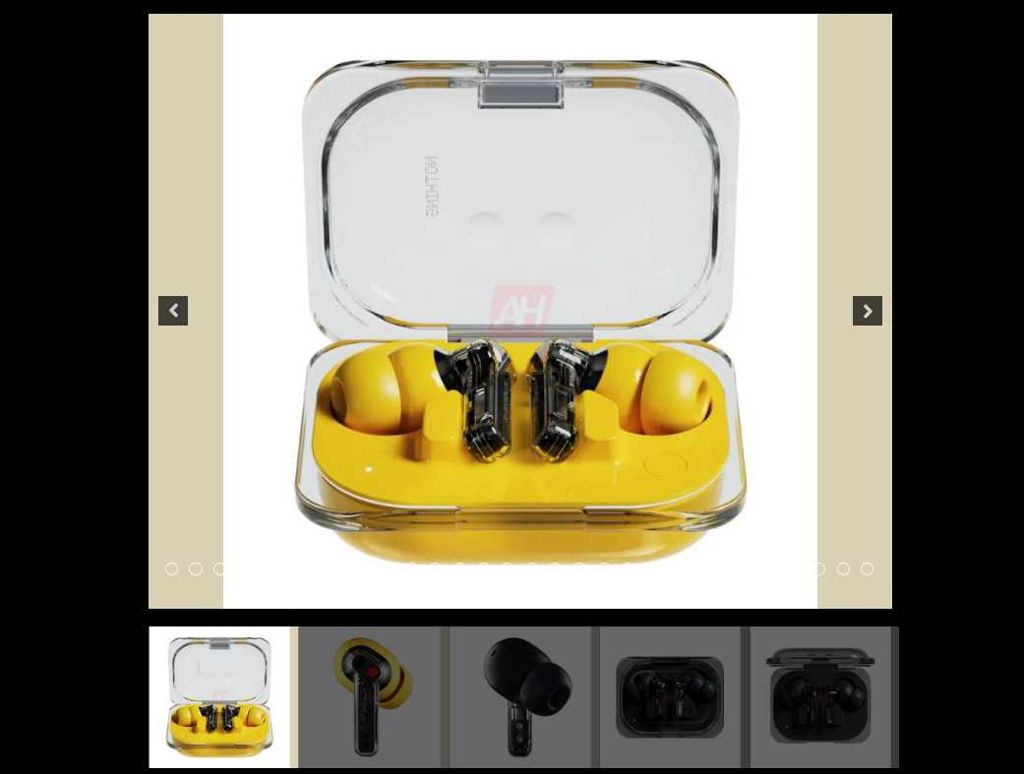Advance to the next gallery image
Viewport: 1024px width, 774px height.
click(x=867, y=311)
